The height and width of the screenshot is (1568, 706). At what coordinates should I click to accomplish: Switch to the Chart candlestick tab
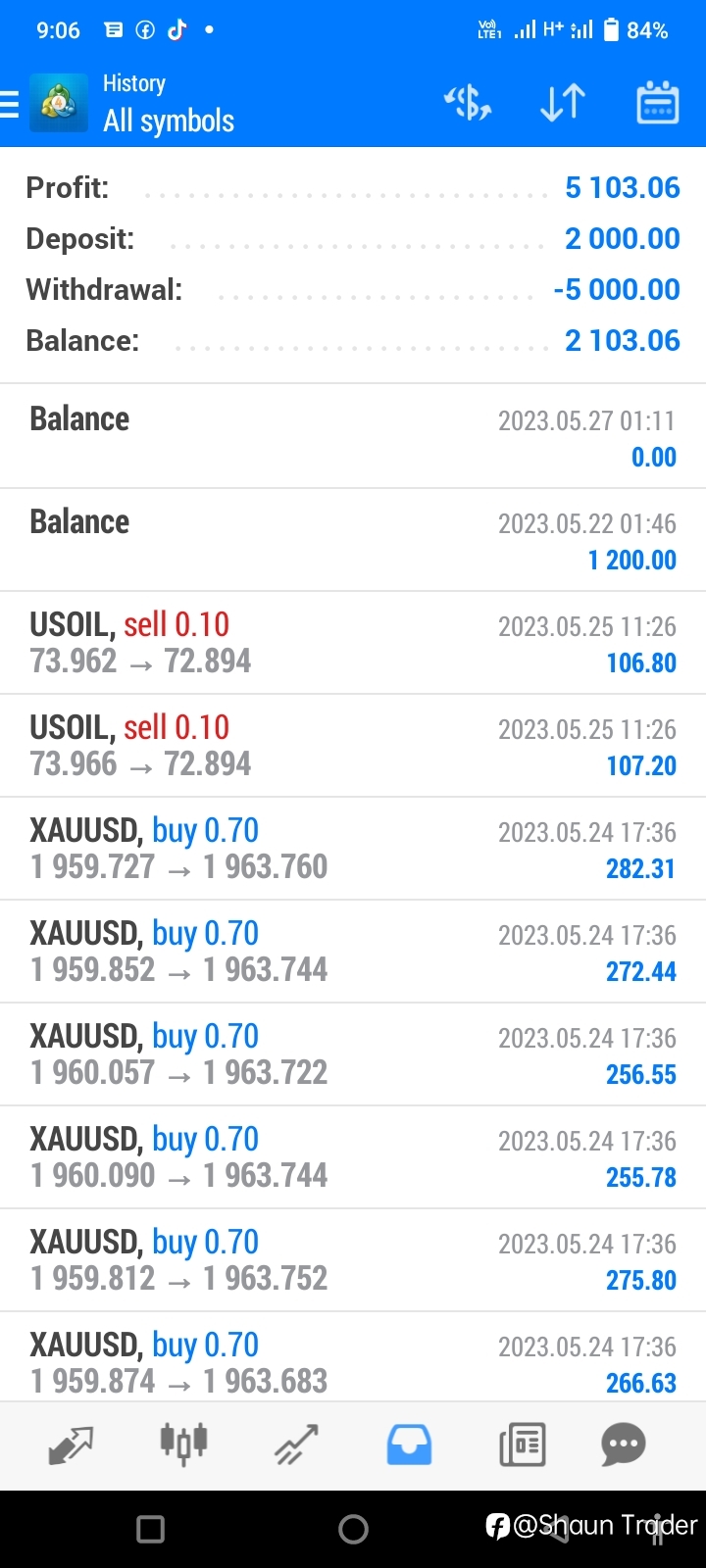coord(183,1443)
